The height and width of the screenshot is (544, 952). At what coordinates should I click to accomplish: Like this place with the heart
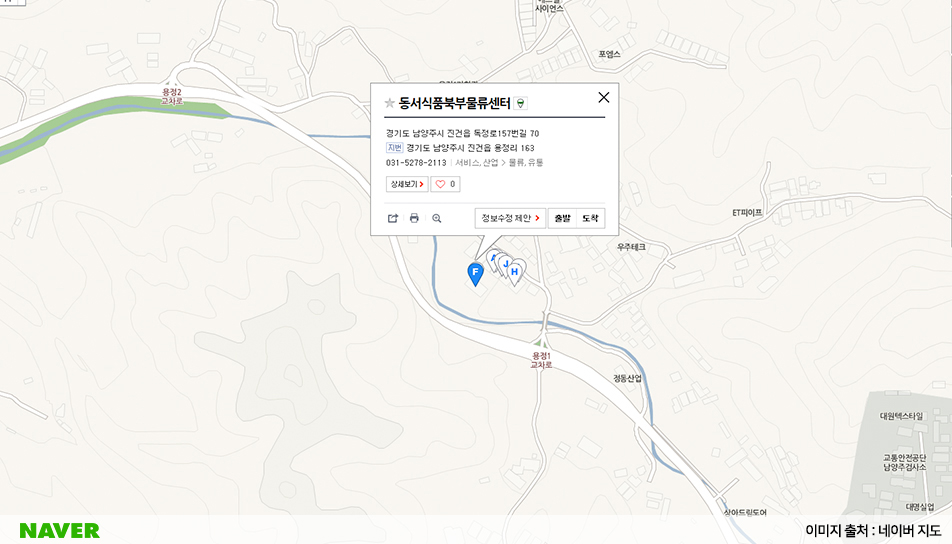click(445, 184)
